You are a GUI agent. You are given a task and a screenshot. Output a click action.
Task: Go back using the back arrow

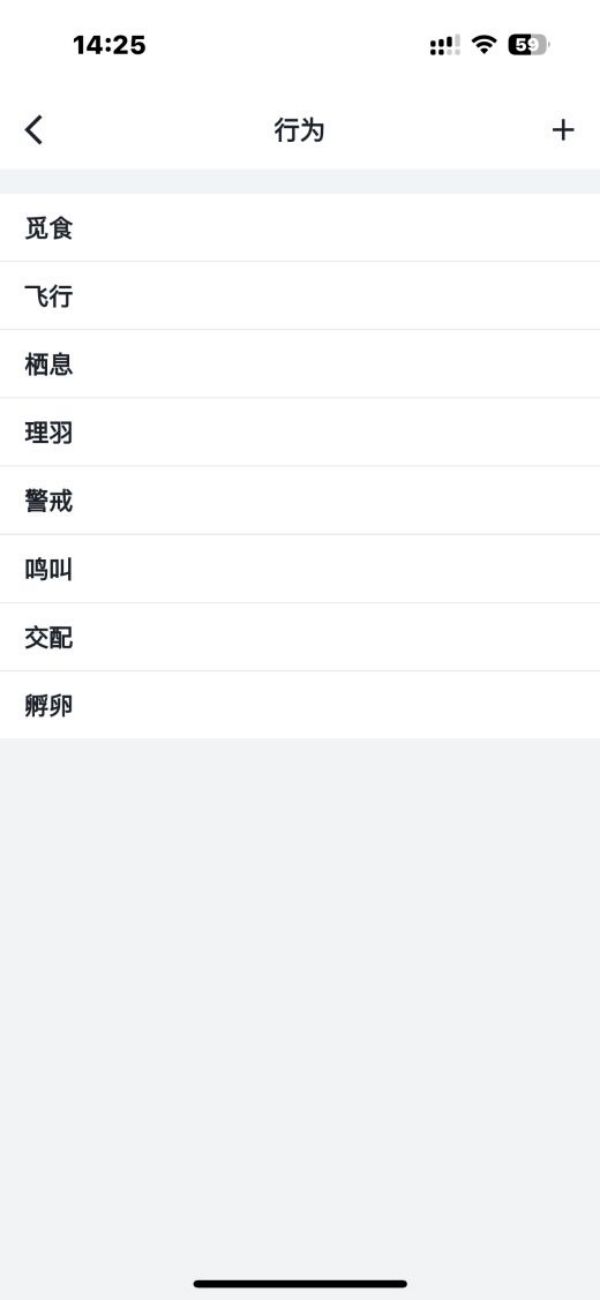click(34, 130)
